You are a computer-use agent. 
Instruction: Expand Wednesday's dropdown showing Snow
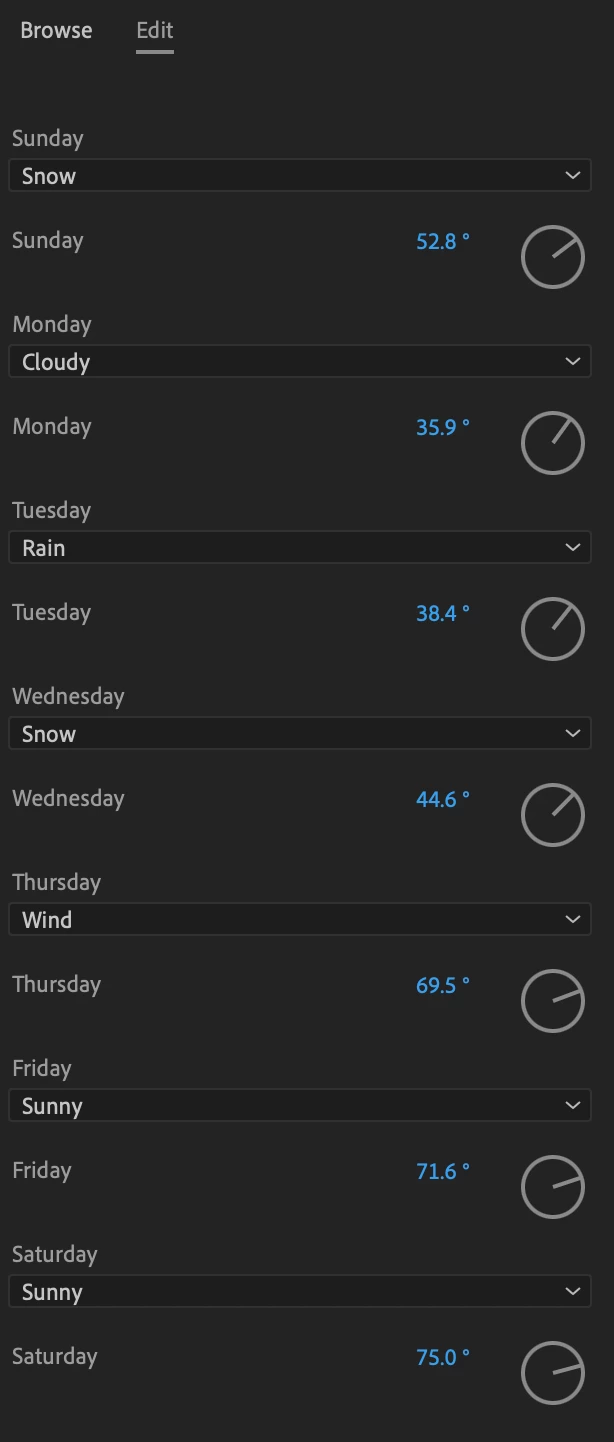[300, 734]
